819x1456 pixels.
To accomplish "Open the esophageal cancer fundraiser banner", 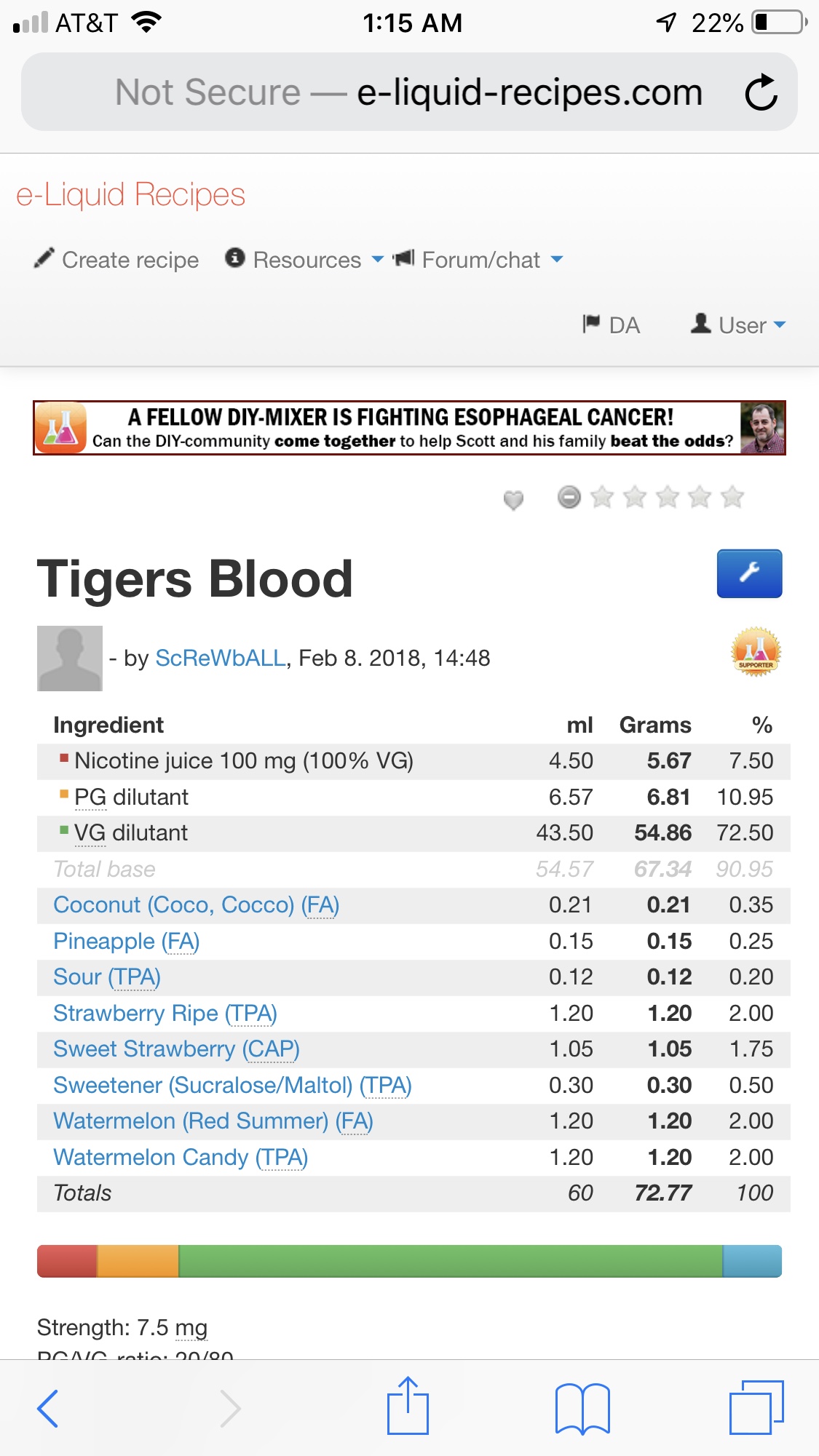I will 409,428.
